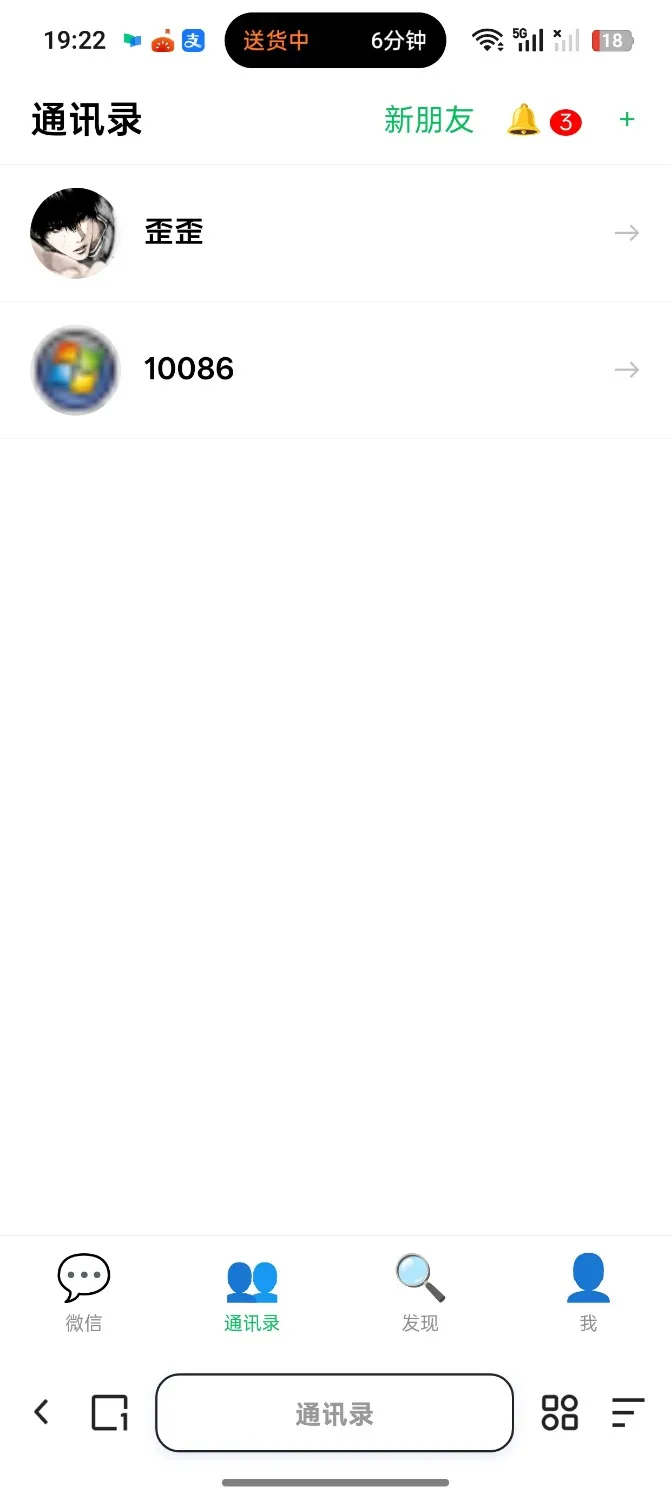Open the contact 10086

(x=335, y=370)
